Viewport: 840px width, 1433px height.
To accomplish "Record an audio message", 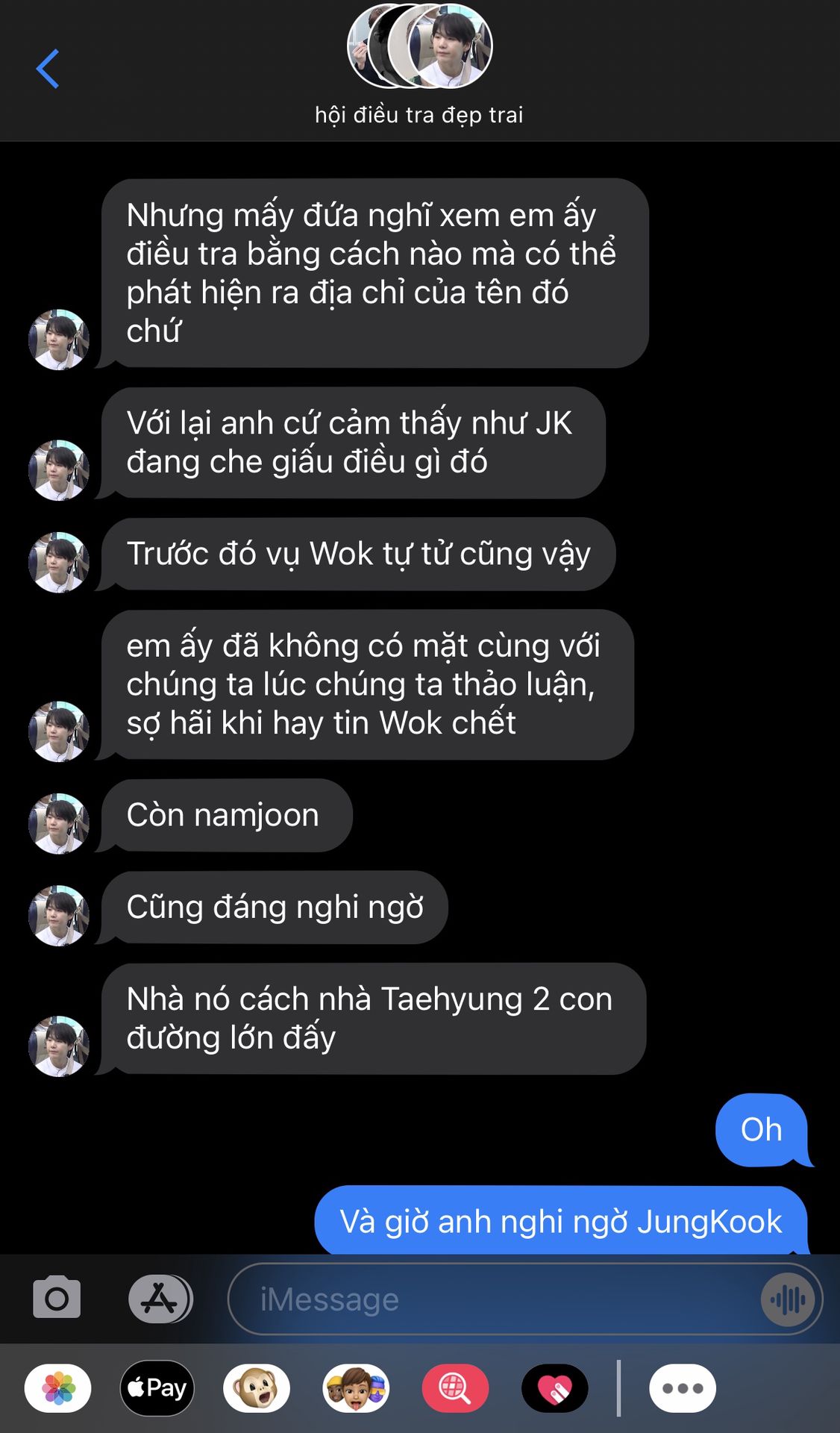I will (788, 1299).
